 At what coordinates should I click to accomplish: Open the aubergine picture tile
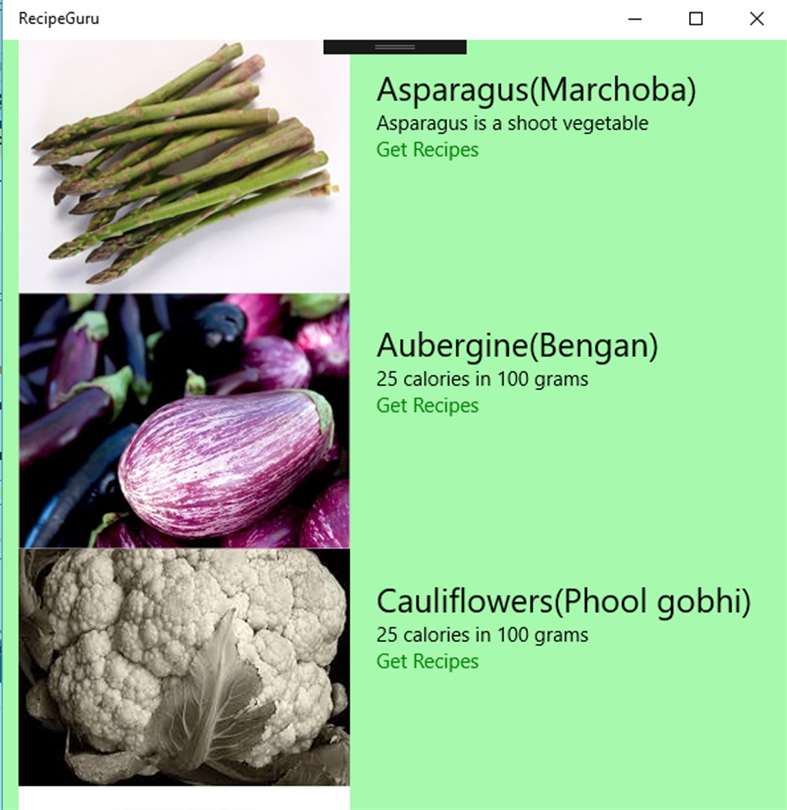point(184,421)
